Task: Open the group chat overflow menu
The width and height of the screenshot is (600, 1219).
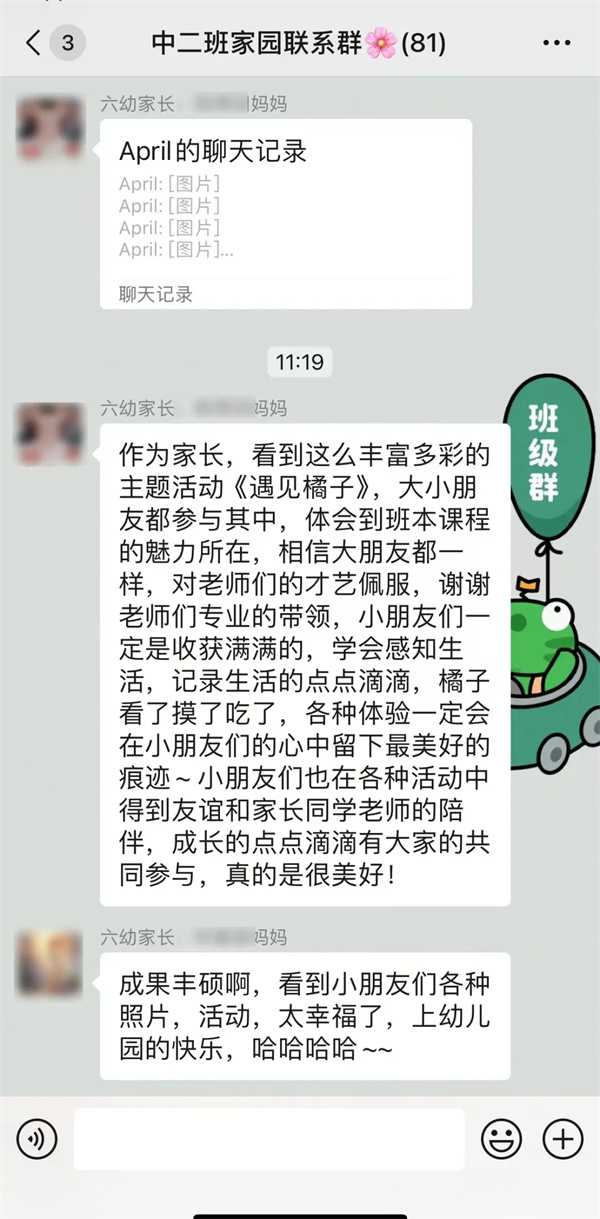Action: coord(556,43)
